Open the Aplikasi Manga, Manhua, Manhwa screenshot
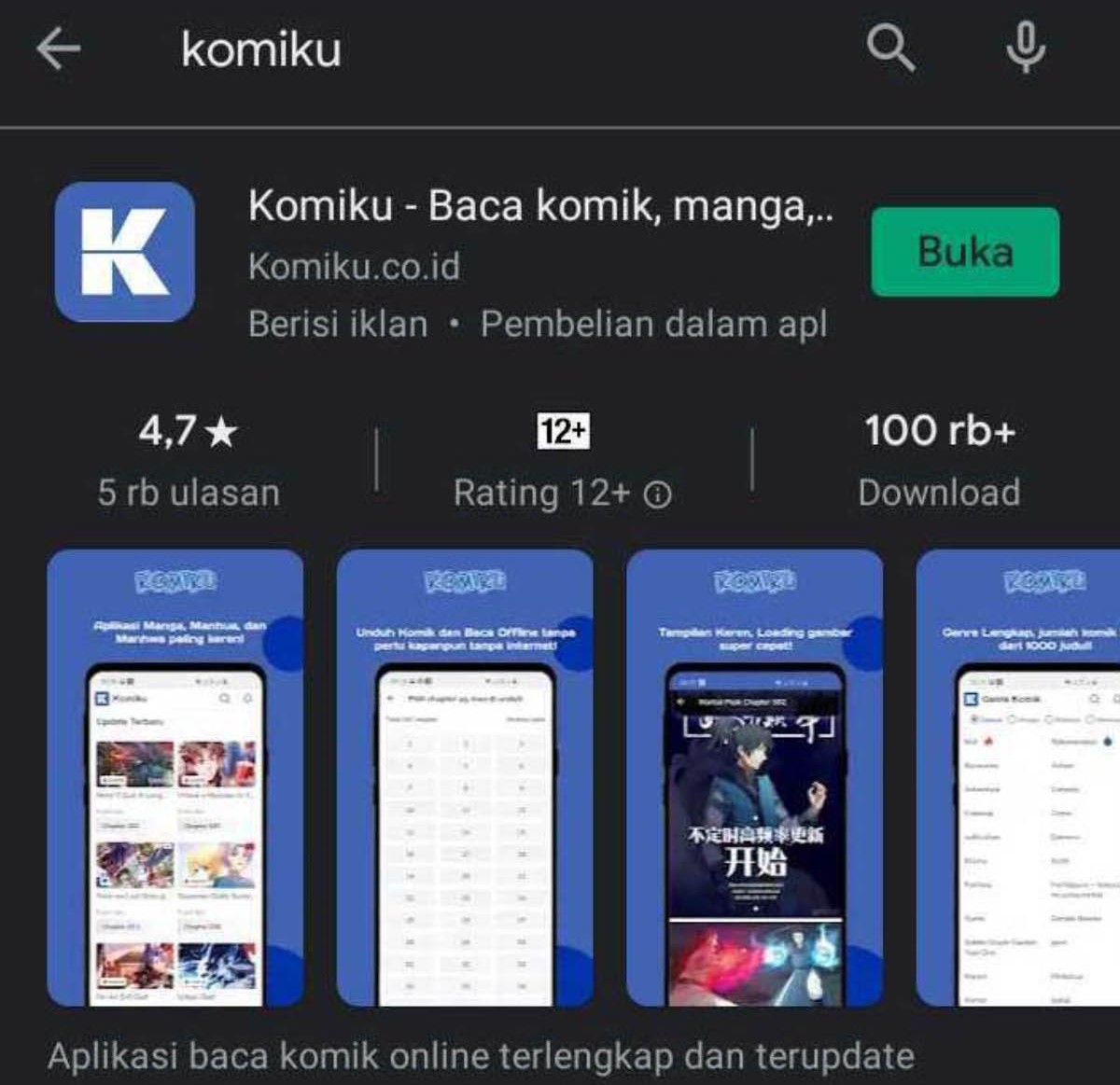Screen dimensions: 1120x1085 tap(175, 777)
